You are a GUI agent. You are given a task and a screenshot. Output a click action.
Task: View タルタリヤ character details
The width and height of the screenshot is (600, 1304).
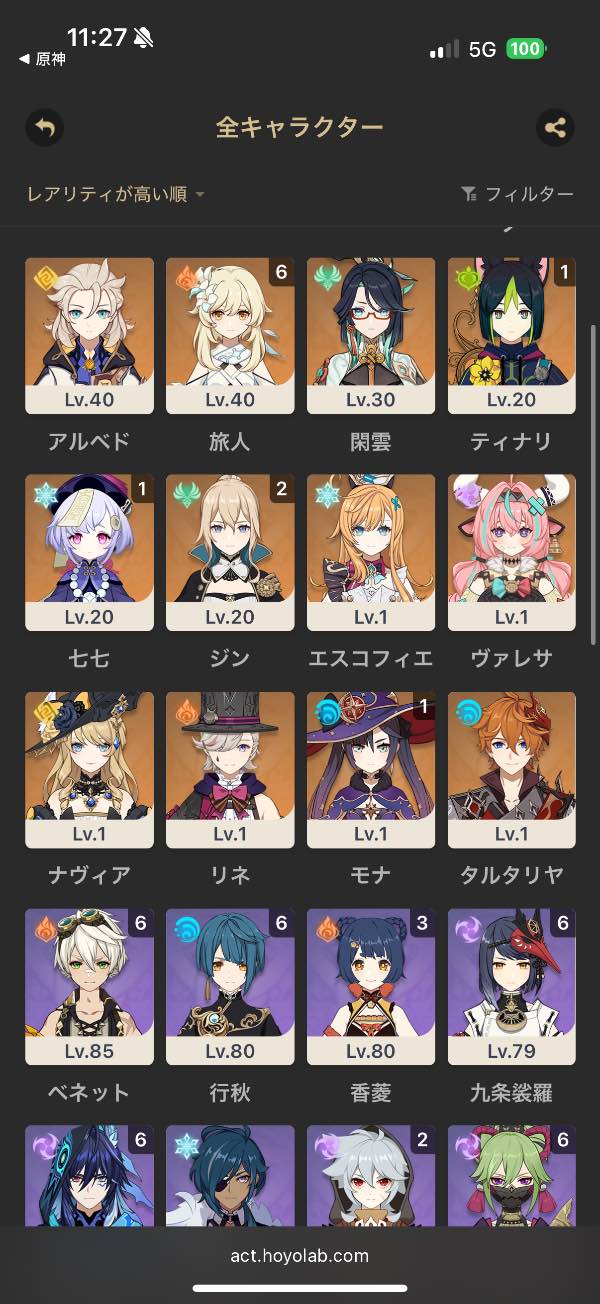pos(512,769)
